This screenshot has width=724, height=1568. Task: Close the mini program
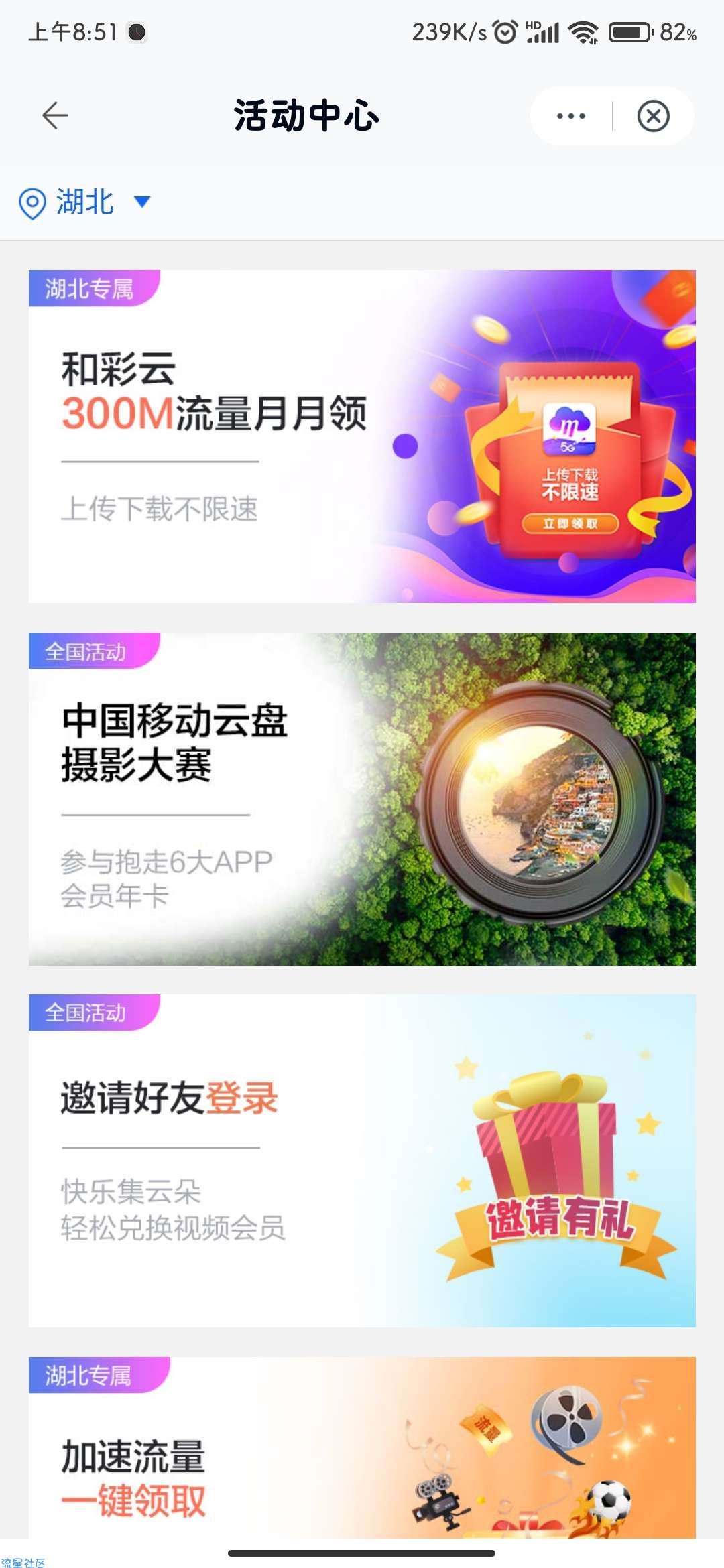tap(653, 116)
